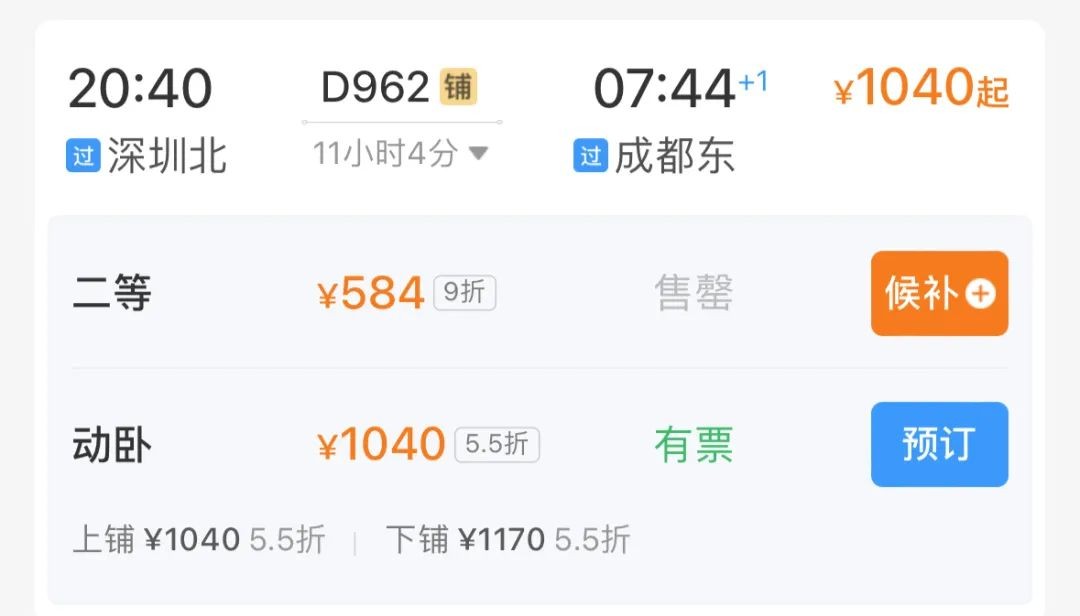
Task: Book the 动卧 sleeper with 预订
Action: coord(938,444)
